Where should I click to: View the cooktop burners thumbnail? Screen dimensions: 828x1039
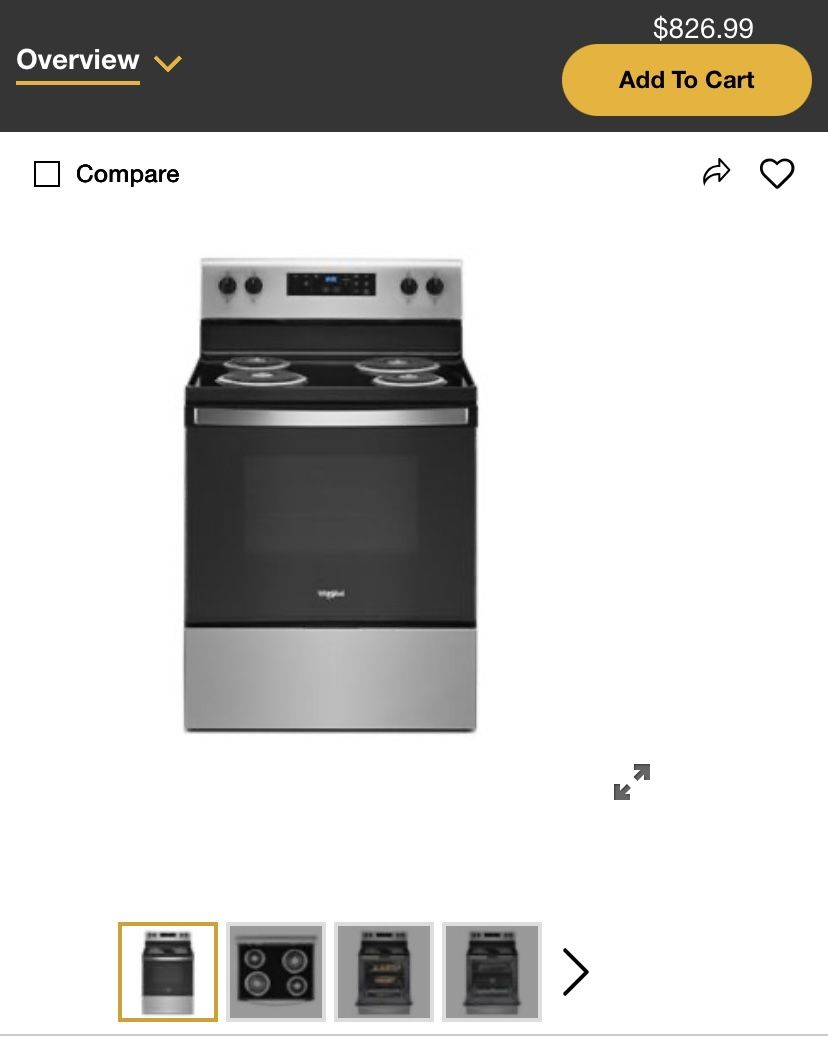276,971
